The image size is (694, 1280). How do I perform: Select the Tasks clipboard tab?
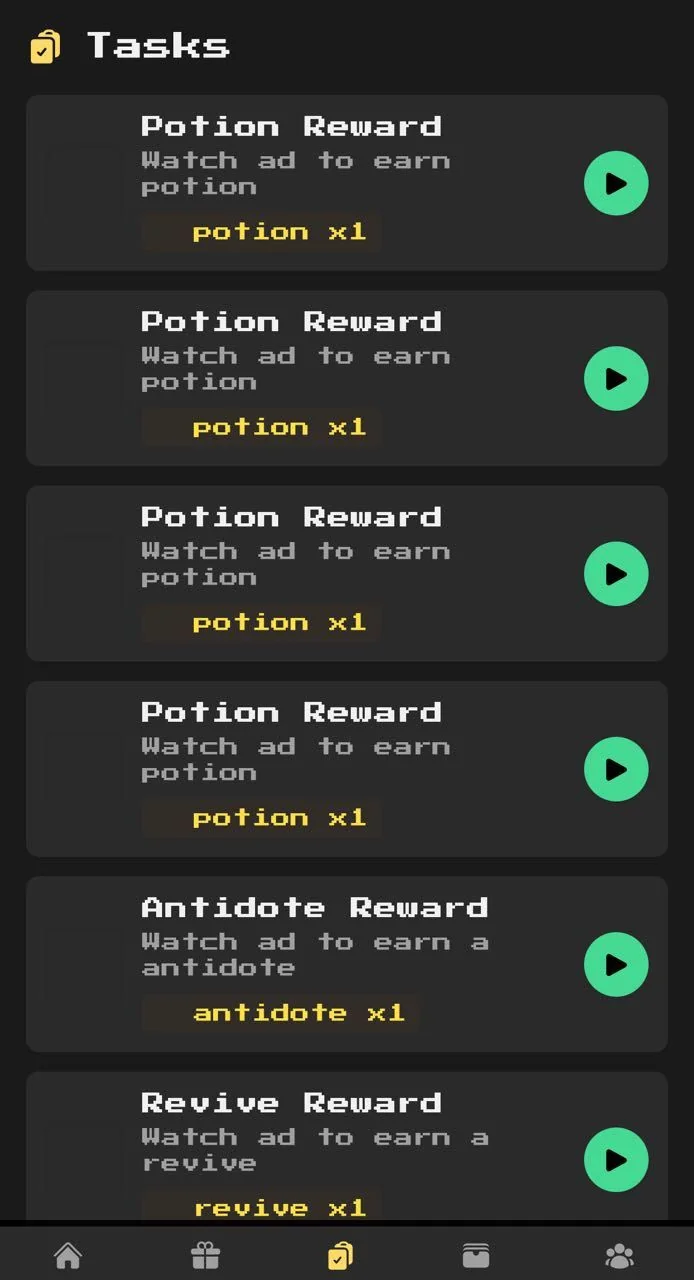pos(341,1255)
